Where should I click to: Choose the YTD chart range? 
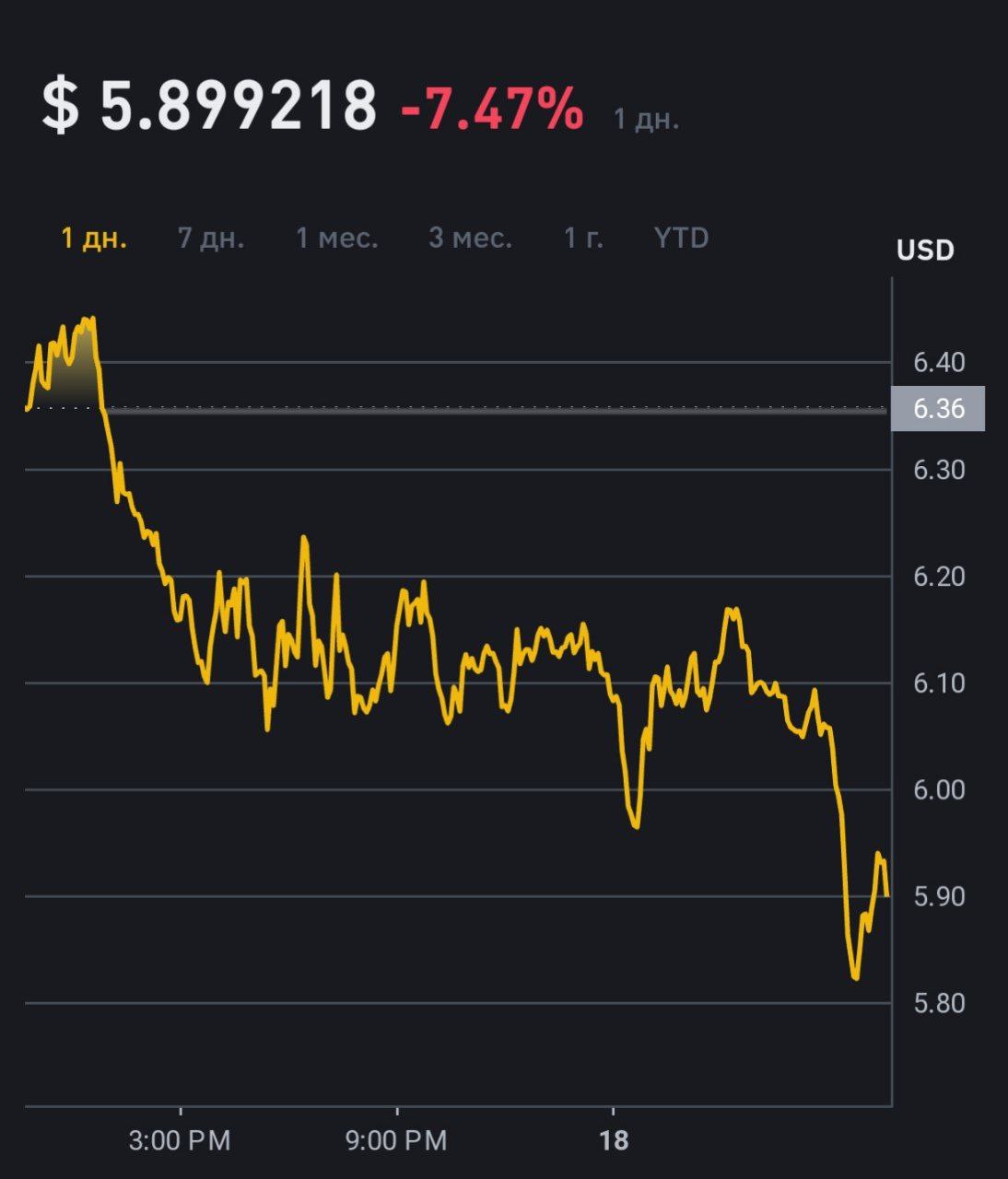click(681, 239)
